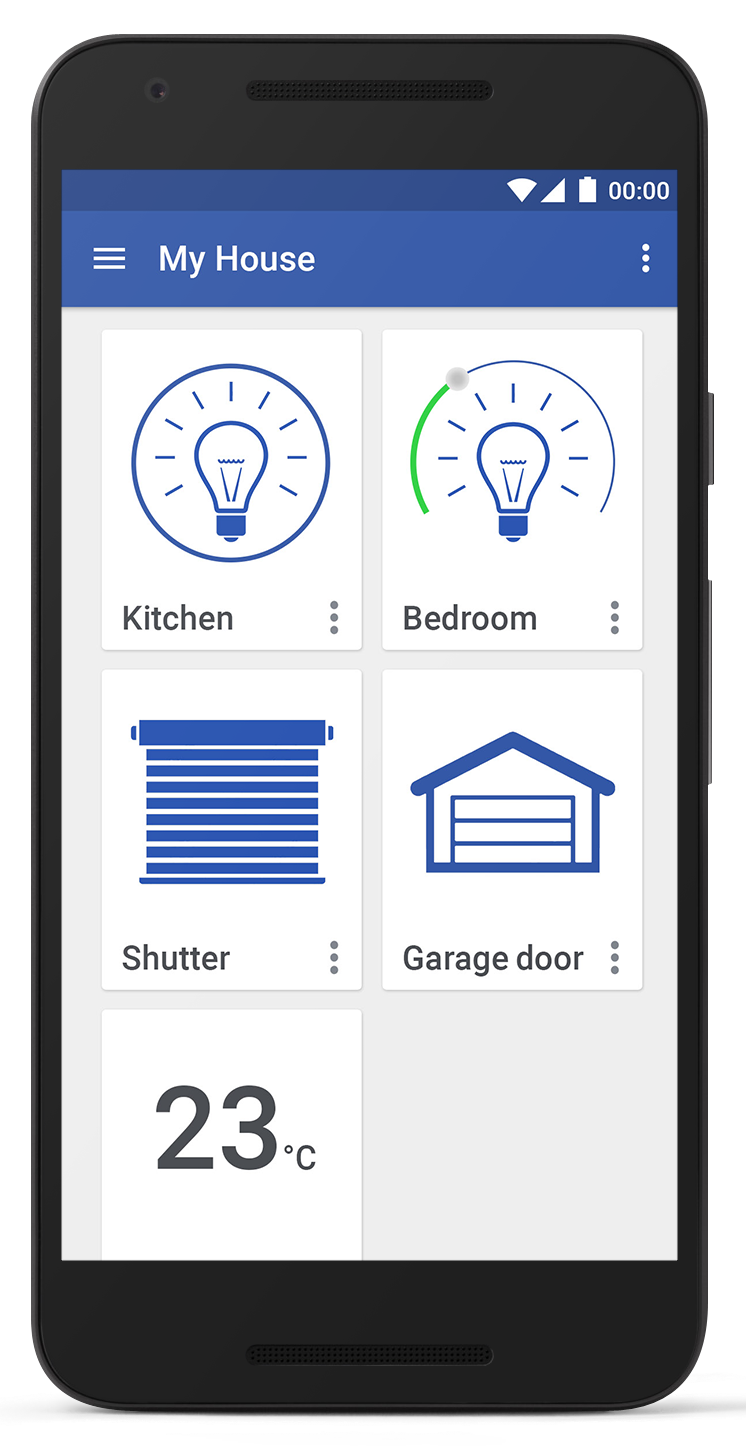Screen dimensions: 746x1446
Task: Toggle the Kitchen light
Action: click(x=231, y=462)
